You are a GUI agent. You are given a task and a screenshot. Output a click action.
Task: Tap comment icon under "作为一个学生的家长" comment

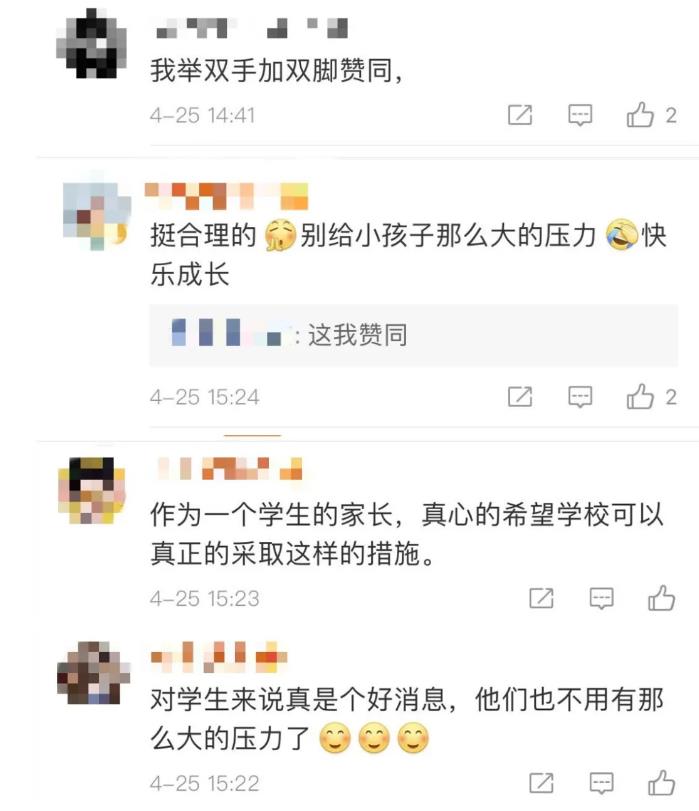click(601, 598)
